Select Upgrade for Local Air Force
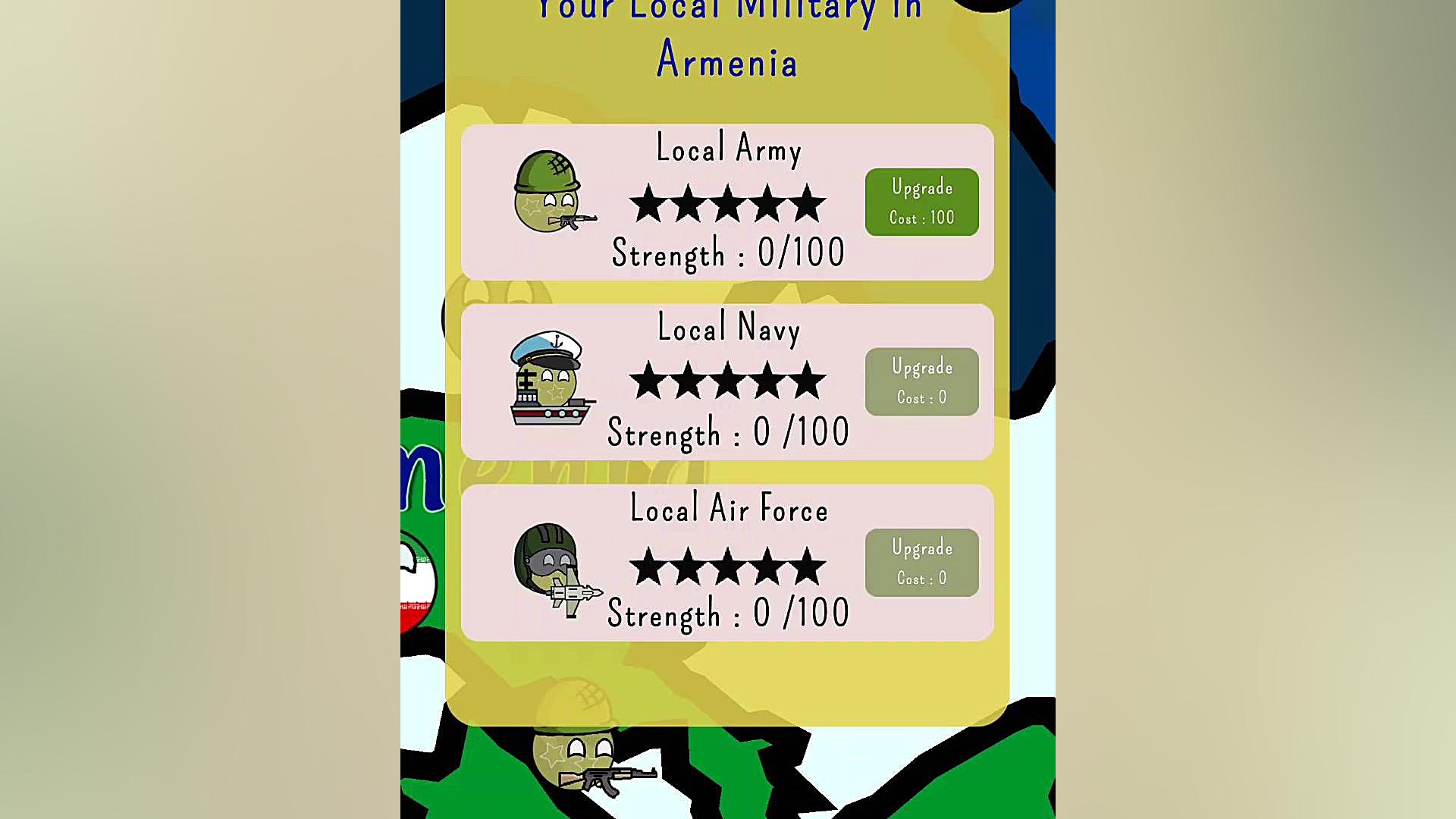 click(921, 563)
